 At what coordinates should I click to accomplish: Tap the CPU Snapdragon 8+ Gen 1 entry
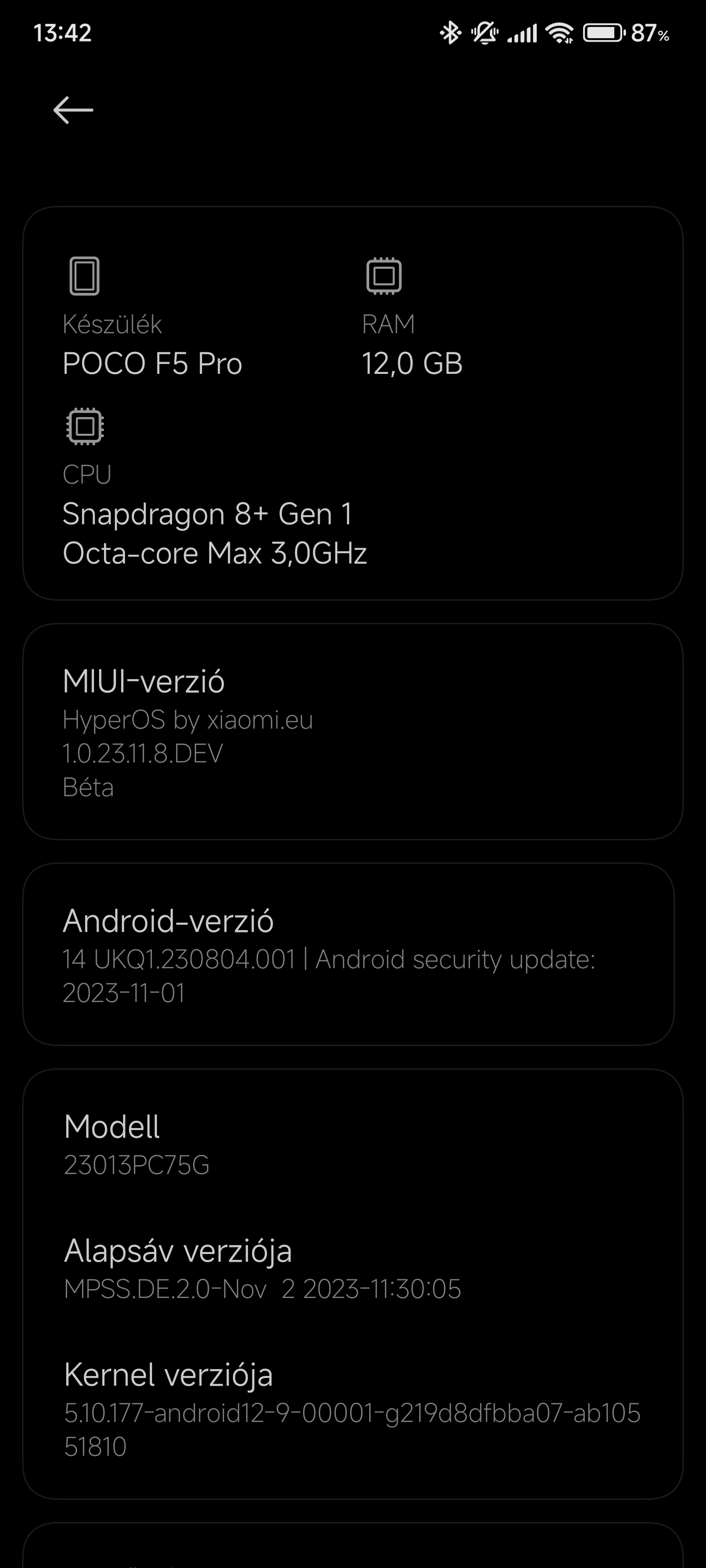pos(215,488)
